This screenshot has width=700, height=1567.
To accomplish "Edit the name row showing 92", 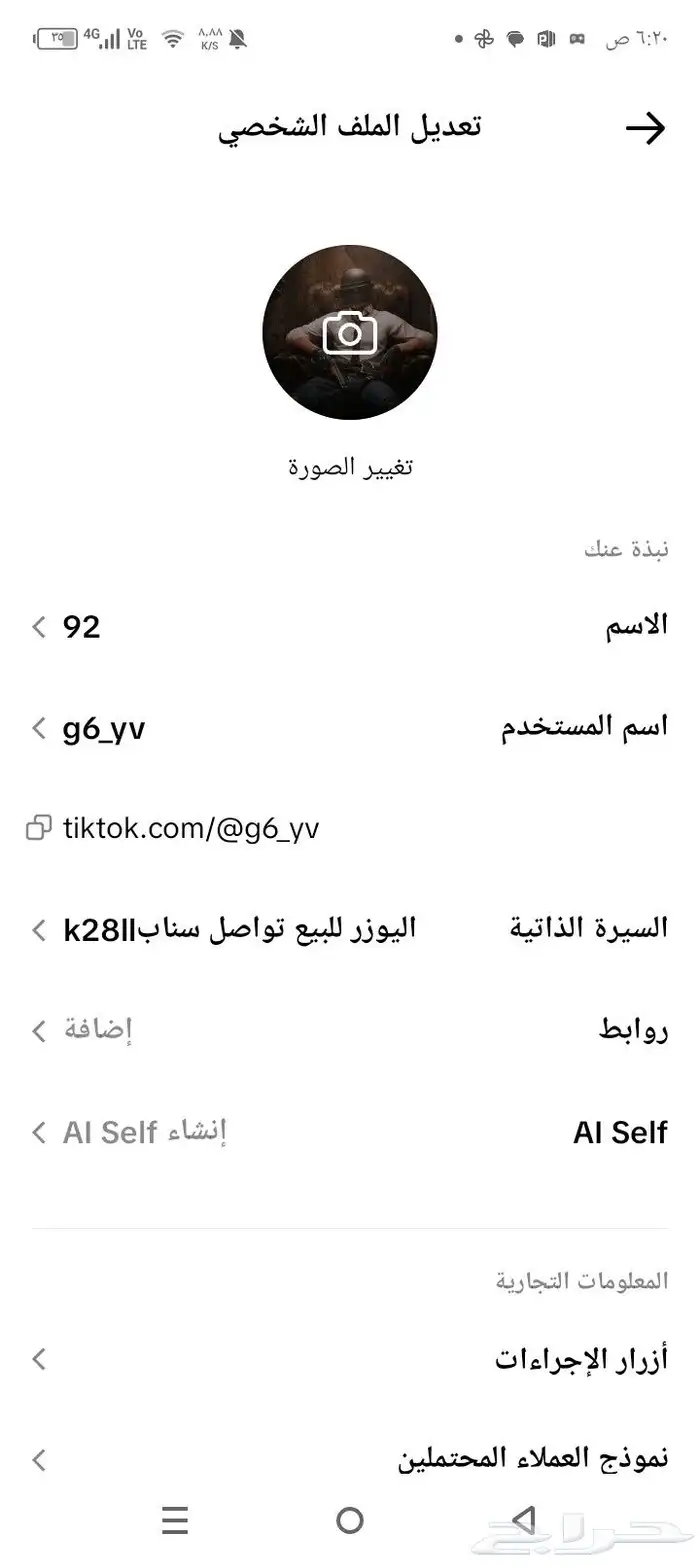I will 350,627.
